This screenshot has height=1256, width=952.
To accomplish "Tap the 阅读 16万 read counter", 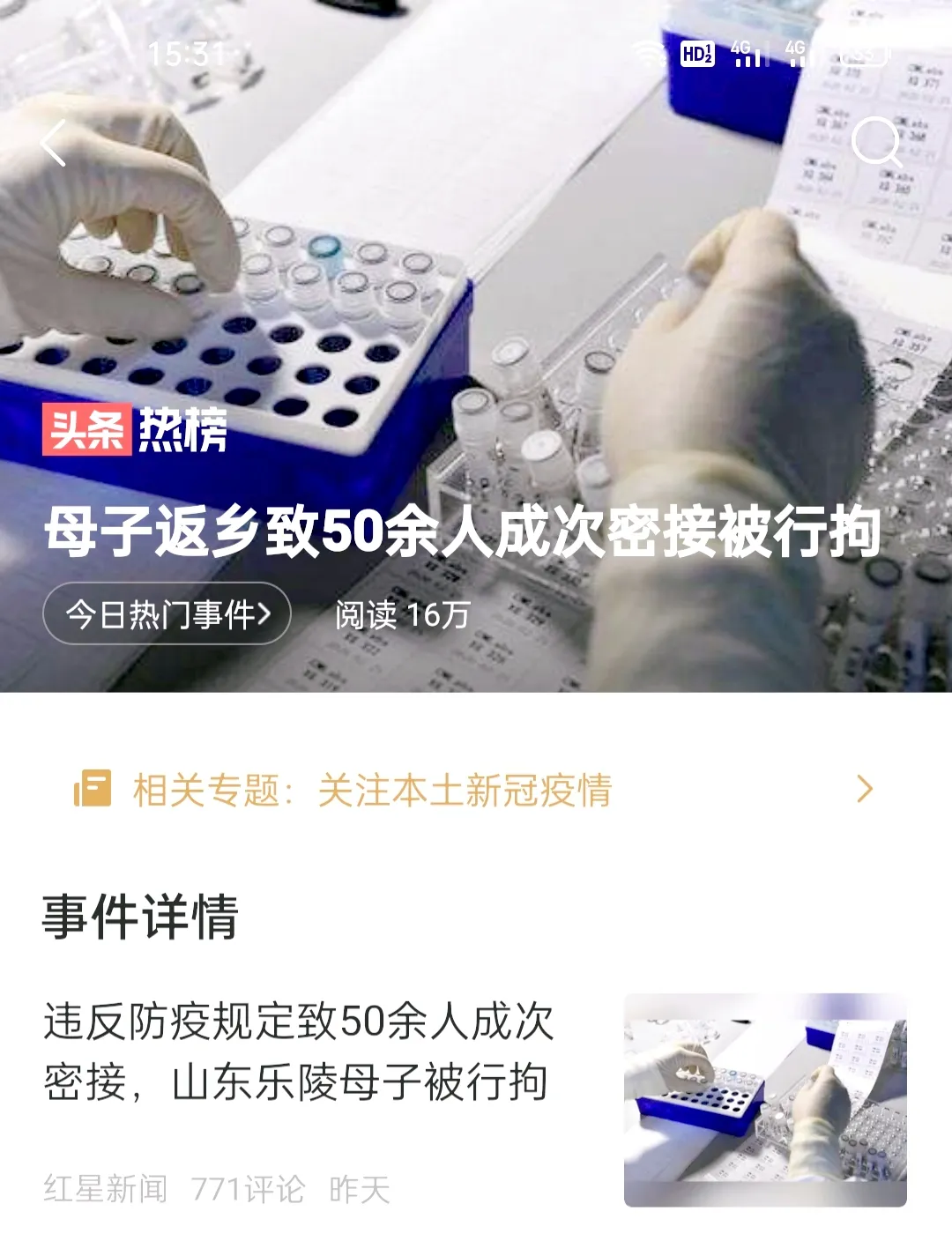I will click(401, 614).
